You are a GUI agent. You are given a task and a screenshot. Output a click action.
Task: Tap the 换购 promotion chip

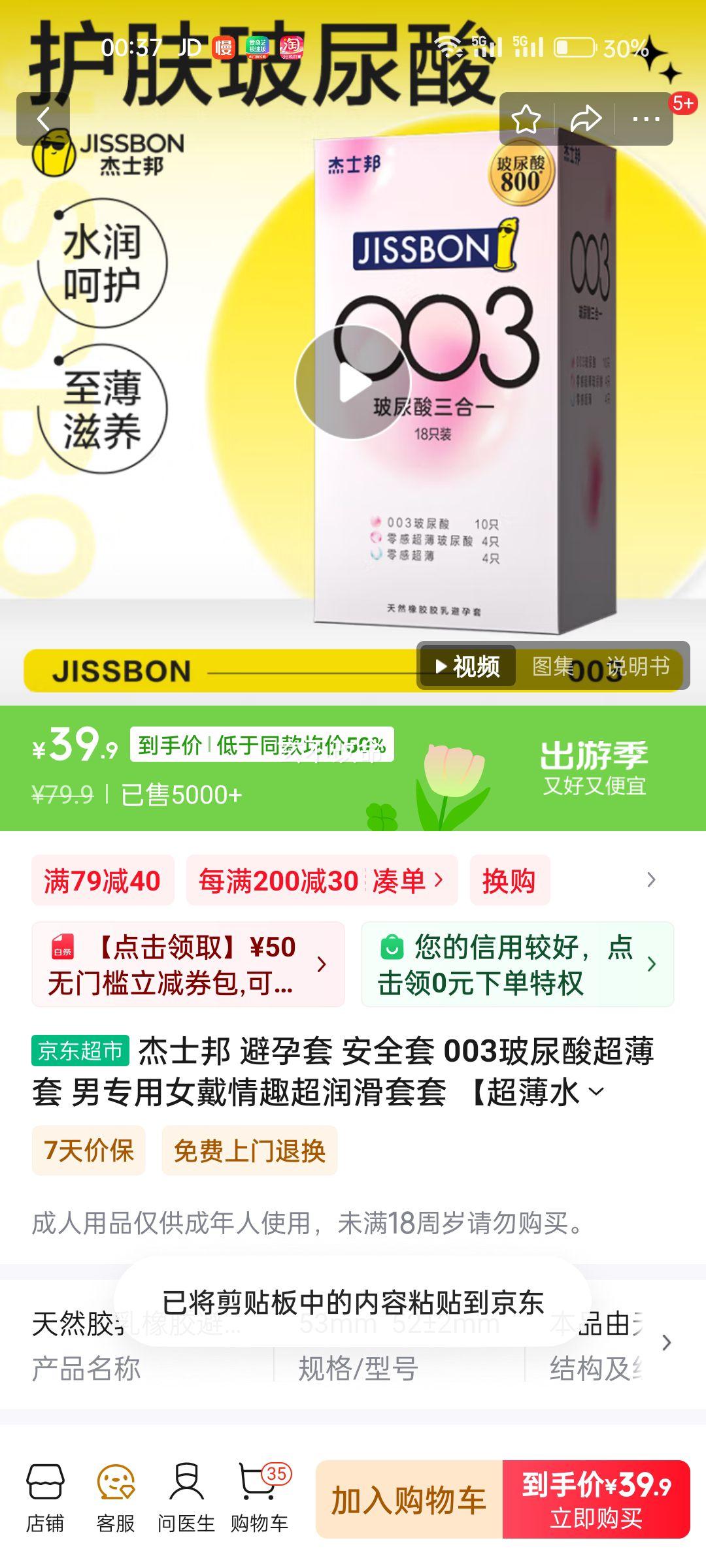tap(509, 881)
